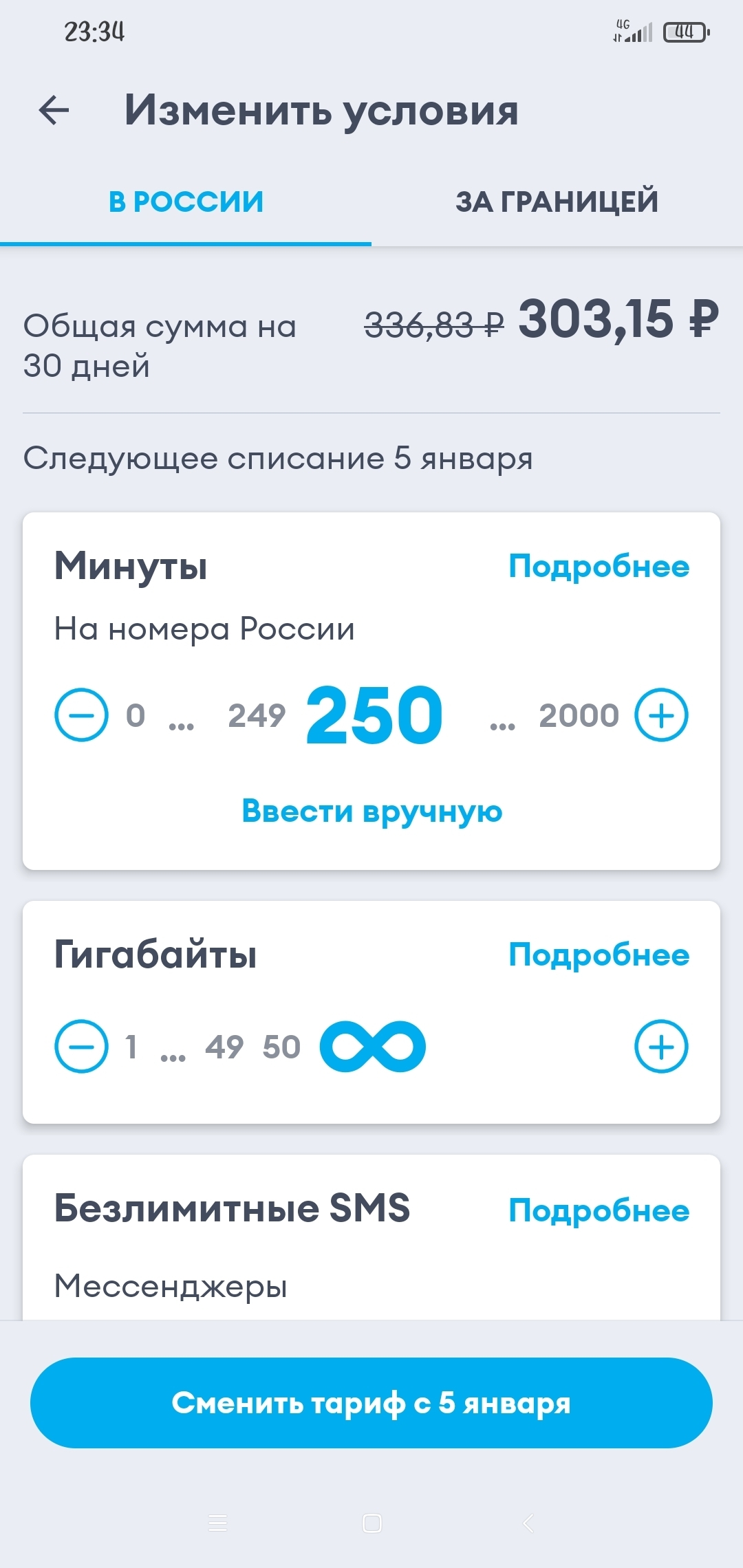Select 0 minutes option
Viewport: 743px width, 1568px height.
[x=136, y=716]
